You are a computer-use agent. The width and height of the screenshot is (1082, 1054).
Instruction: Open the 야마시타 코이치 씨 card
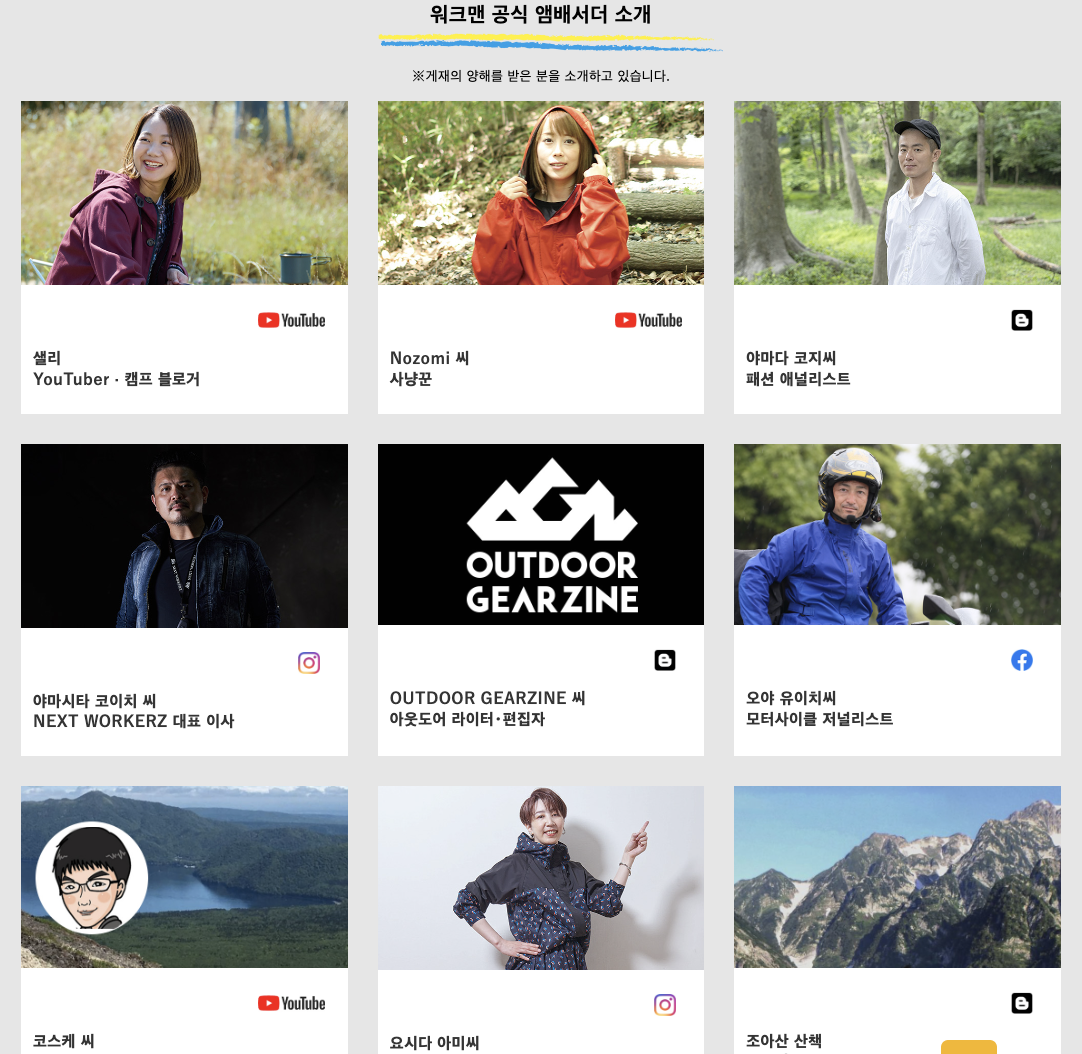pos(184,600)
